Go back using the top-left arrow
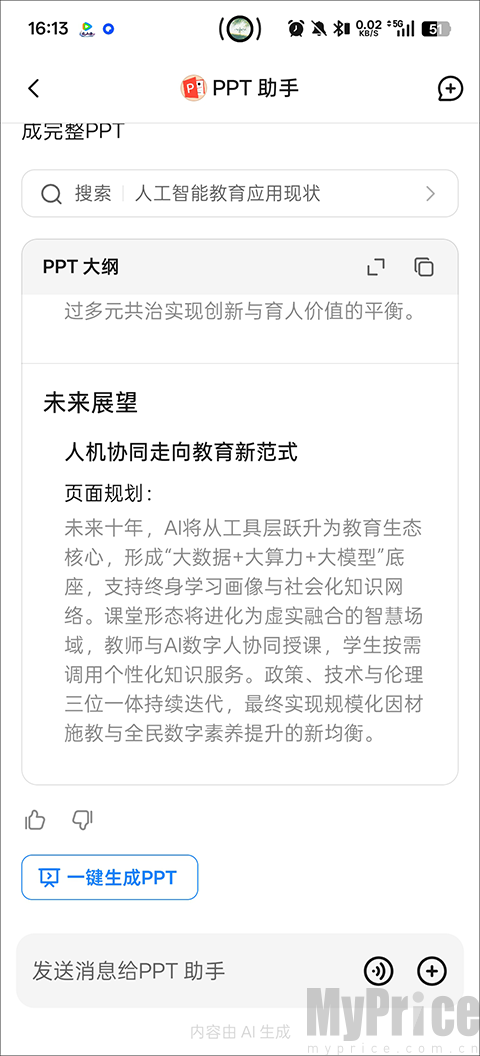This screenshot has width=480, height=1056. point(34,88)
